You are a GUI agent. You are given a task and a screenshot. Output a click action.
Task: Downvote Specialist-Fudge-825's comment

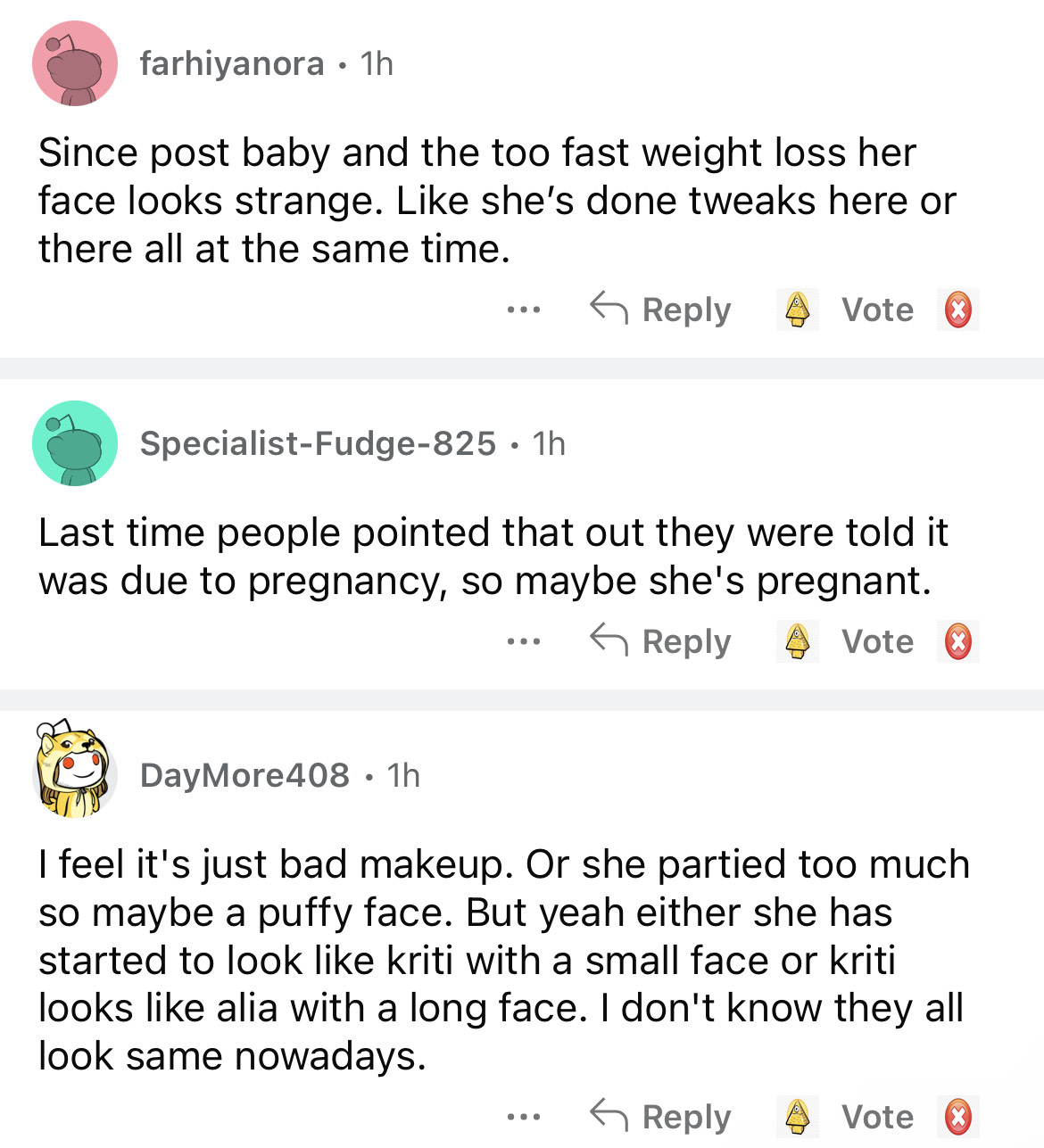(x=957, y=641)
